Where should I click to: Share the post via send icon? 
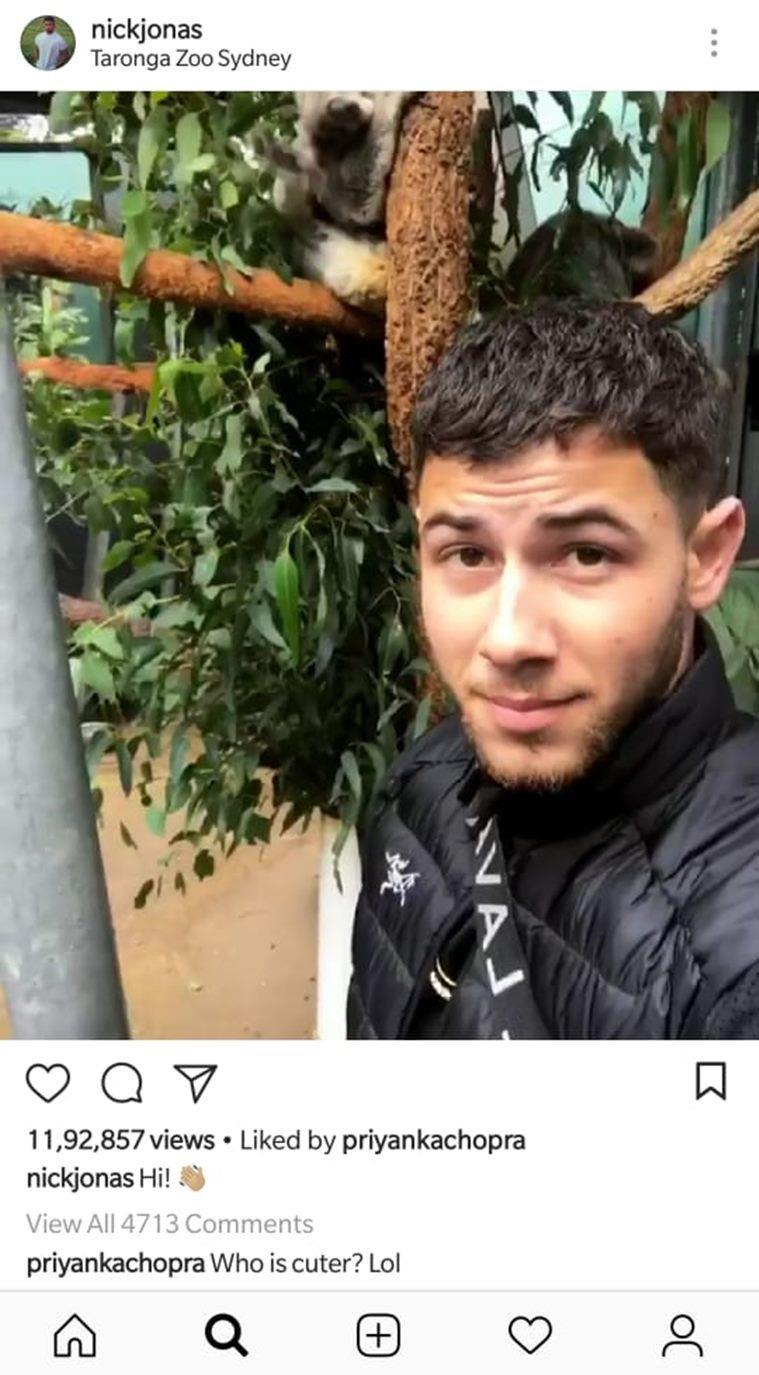[x=195, y=1083]
